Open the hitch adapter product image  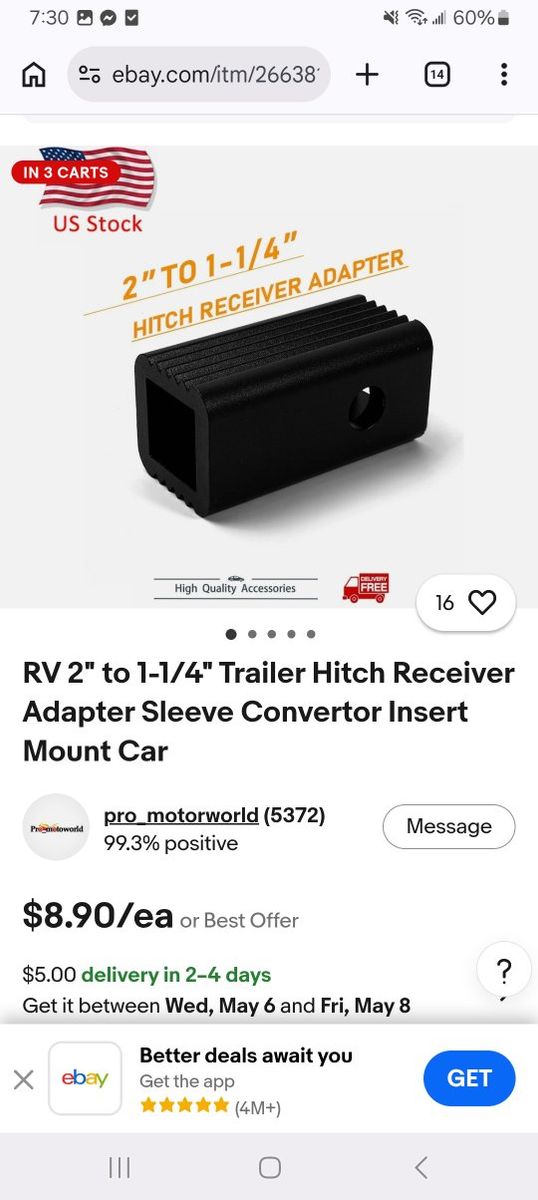click(x=269, y=377)
